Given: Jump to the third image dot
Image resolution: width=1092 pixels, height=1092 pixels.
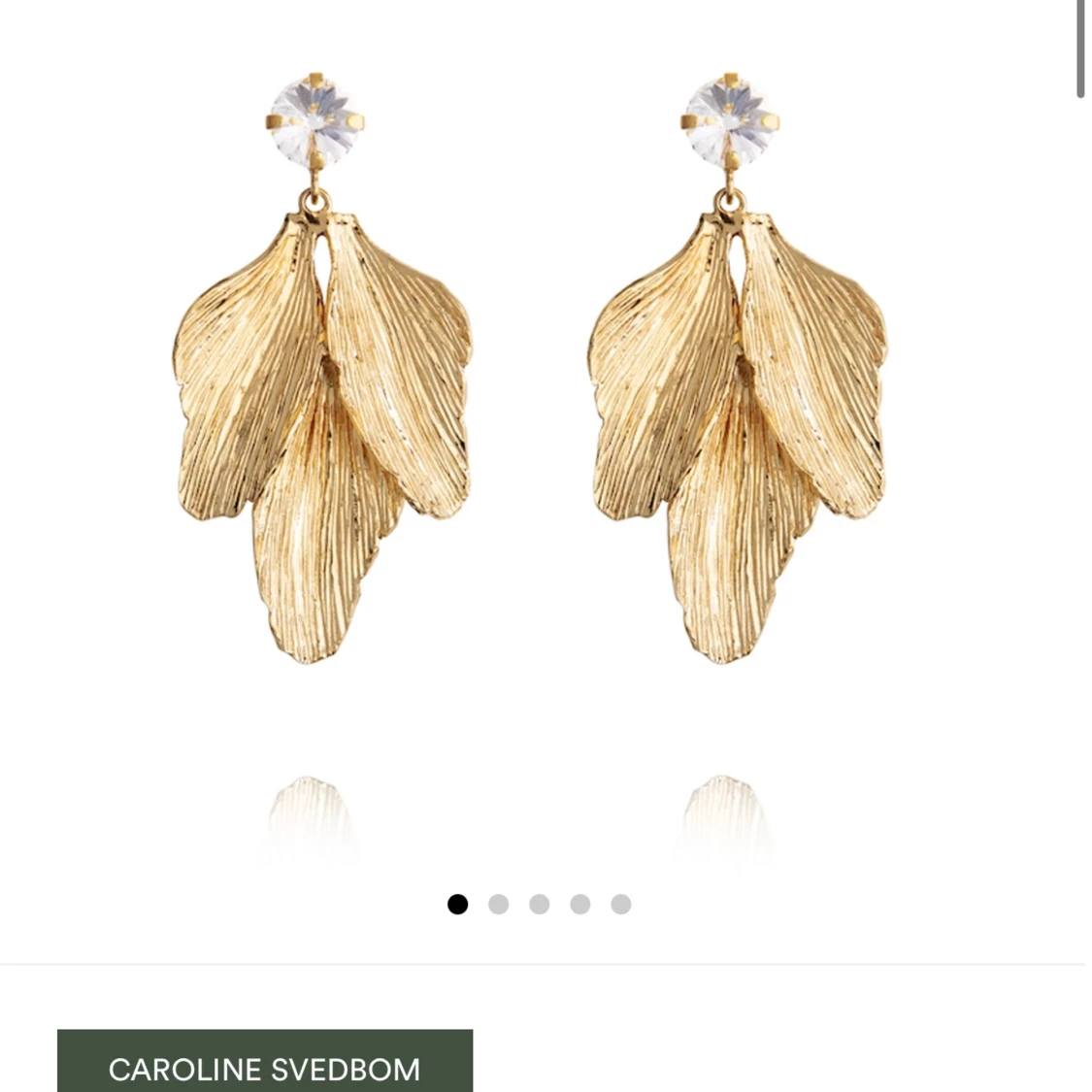Looking at the screenshot, I should [x=540, y=905].
